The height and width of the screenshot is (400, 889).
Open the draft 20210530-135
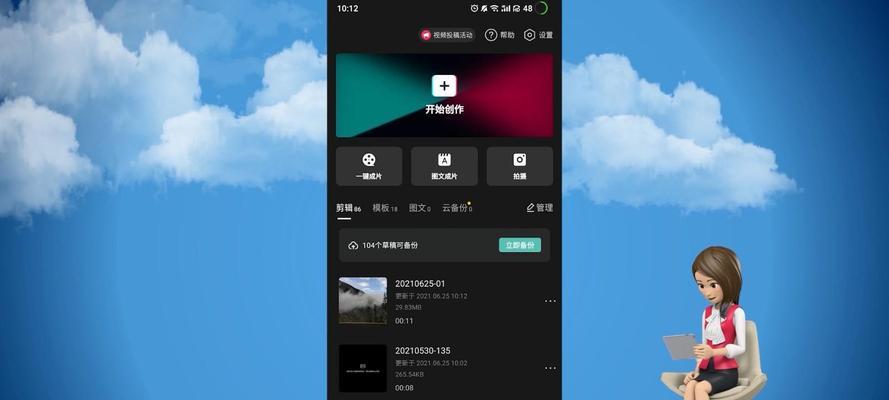[422, 368]
